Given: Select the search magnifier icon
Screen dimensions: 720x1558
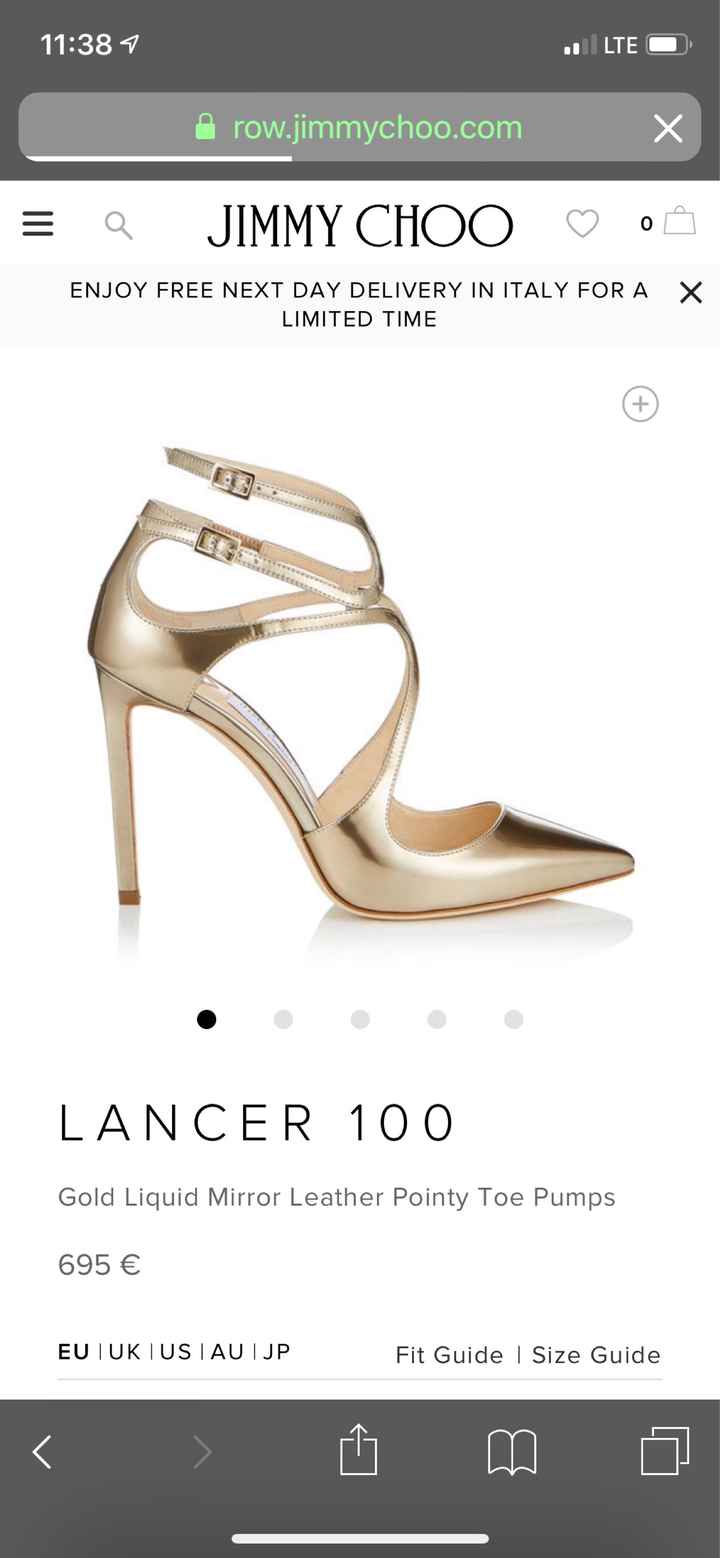Looking at the screenshot, I should pos(118,224).
